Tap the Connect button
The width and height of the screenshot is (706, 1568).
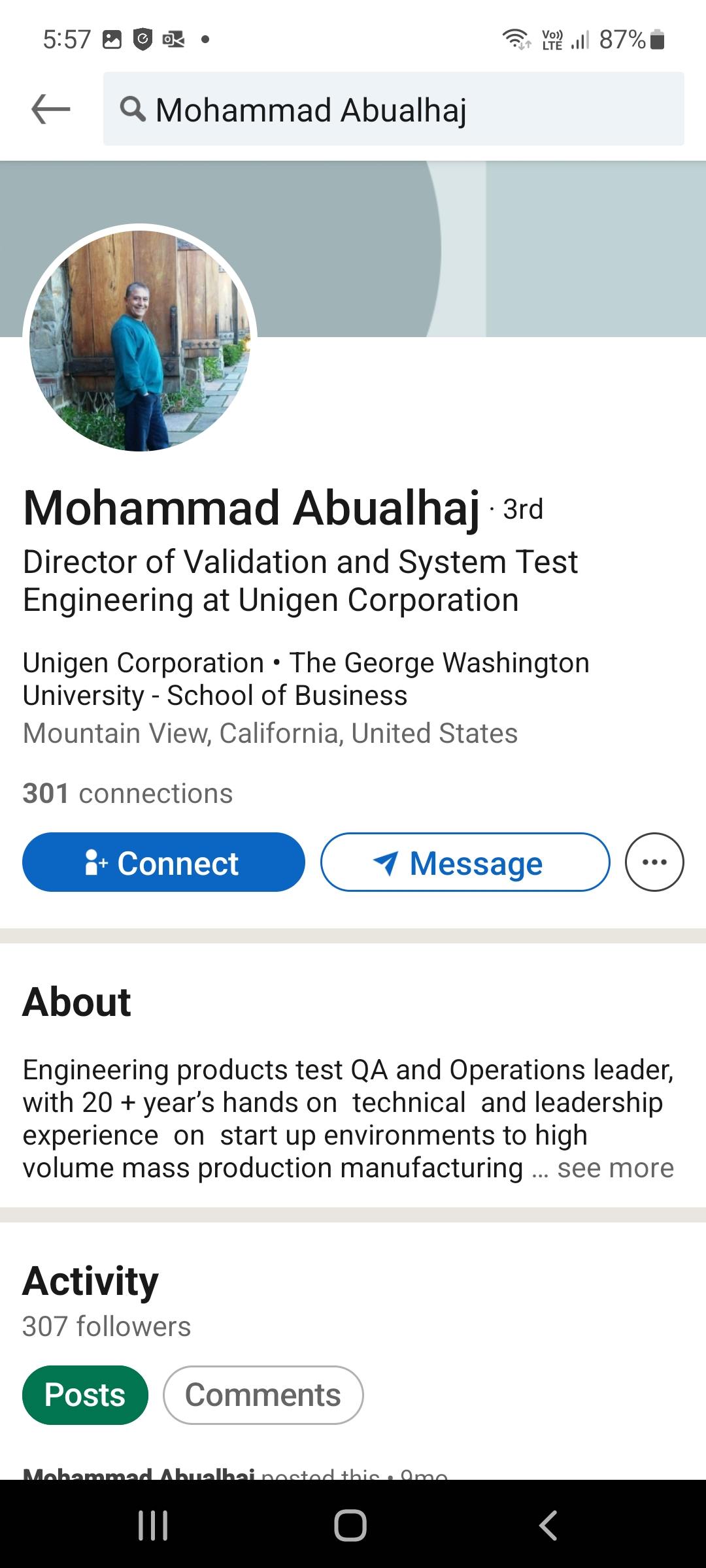tap(163, 862)
